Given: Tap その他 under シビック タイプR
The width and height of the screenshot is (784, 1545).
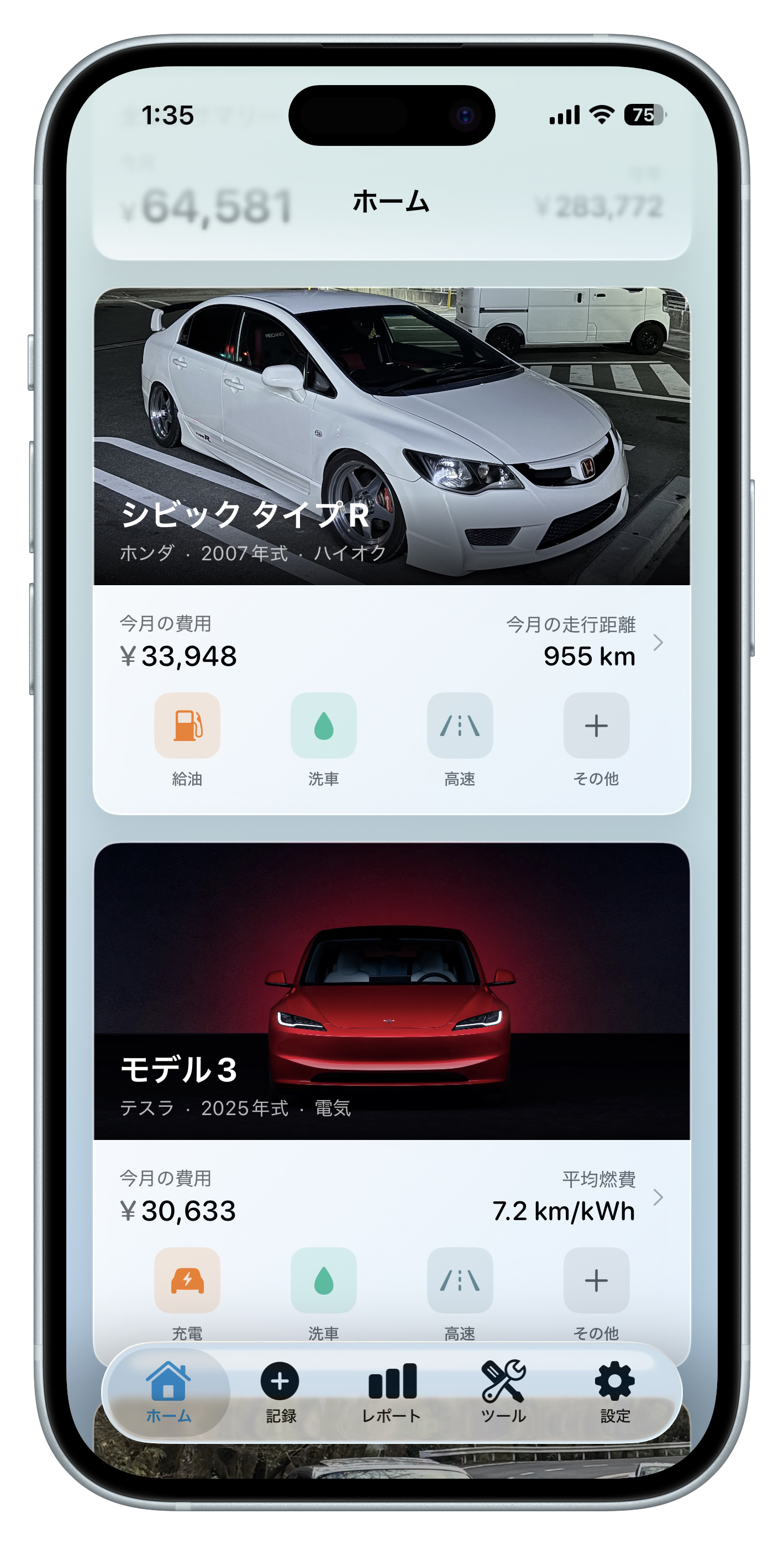Looking at the screenshot, I should tap(596, 726).
